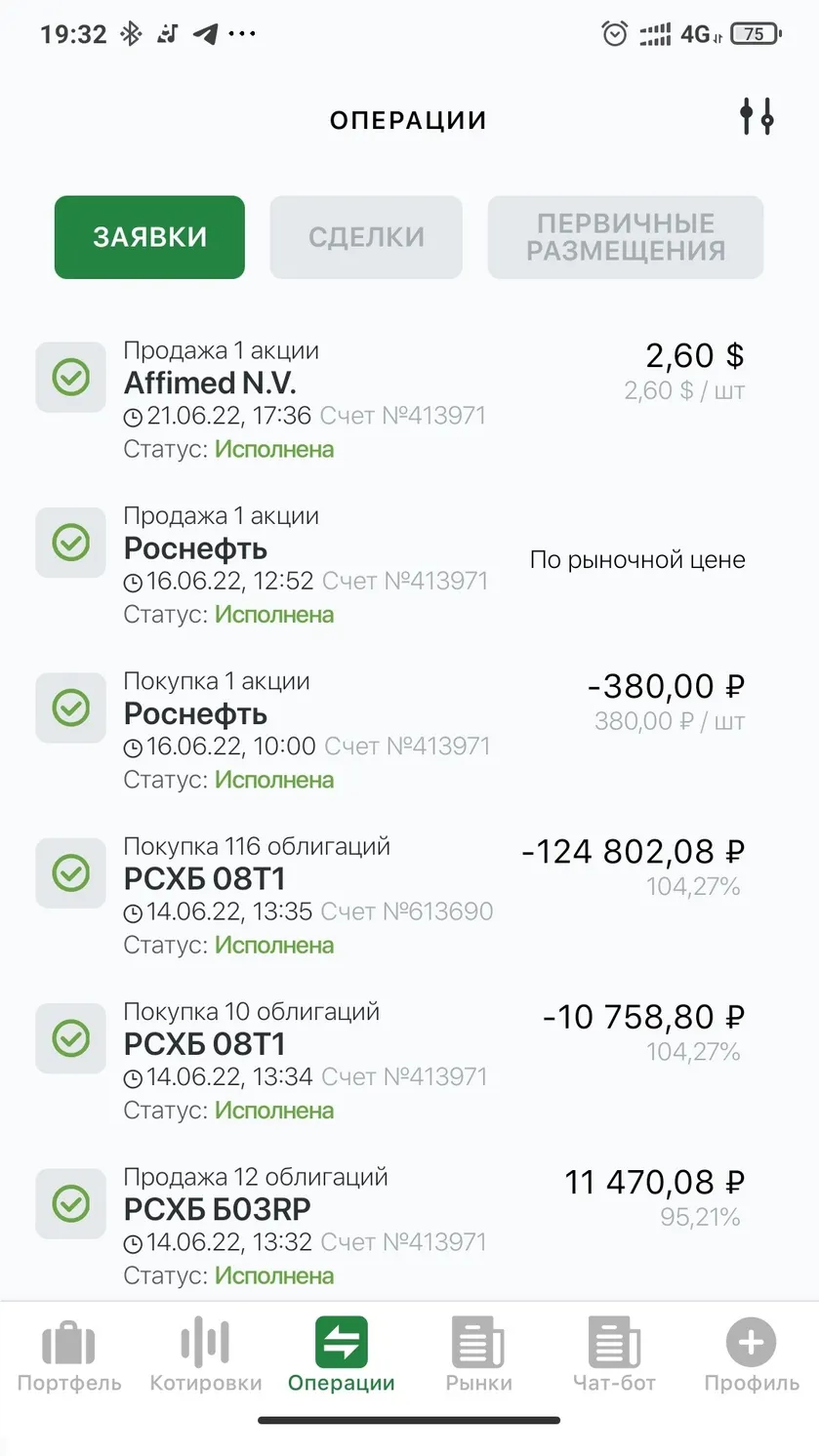Switch to Первичные размещения tab

[x=626, y=237]
